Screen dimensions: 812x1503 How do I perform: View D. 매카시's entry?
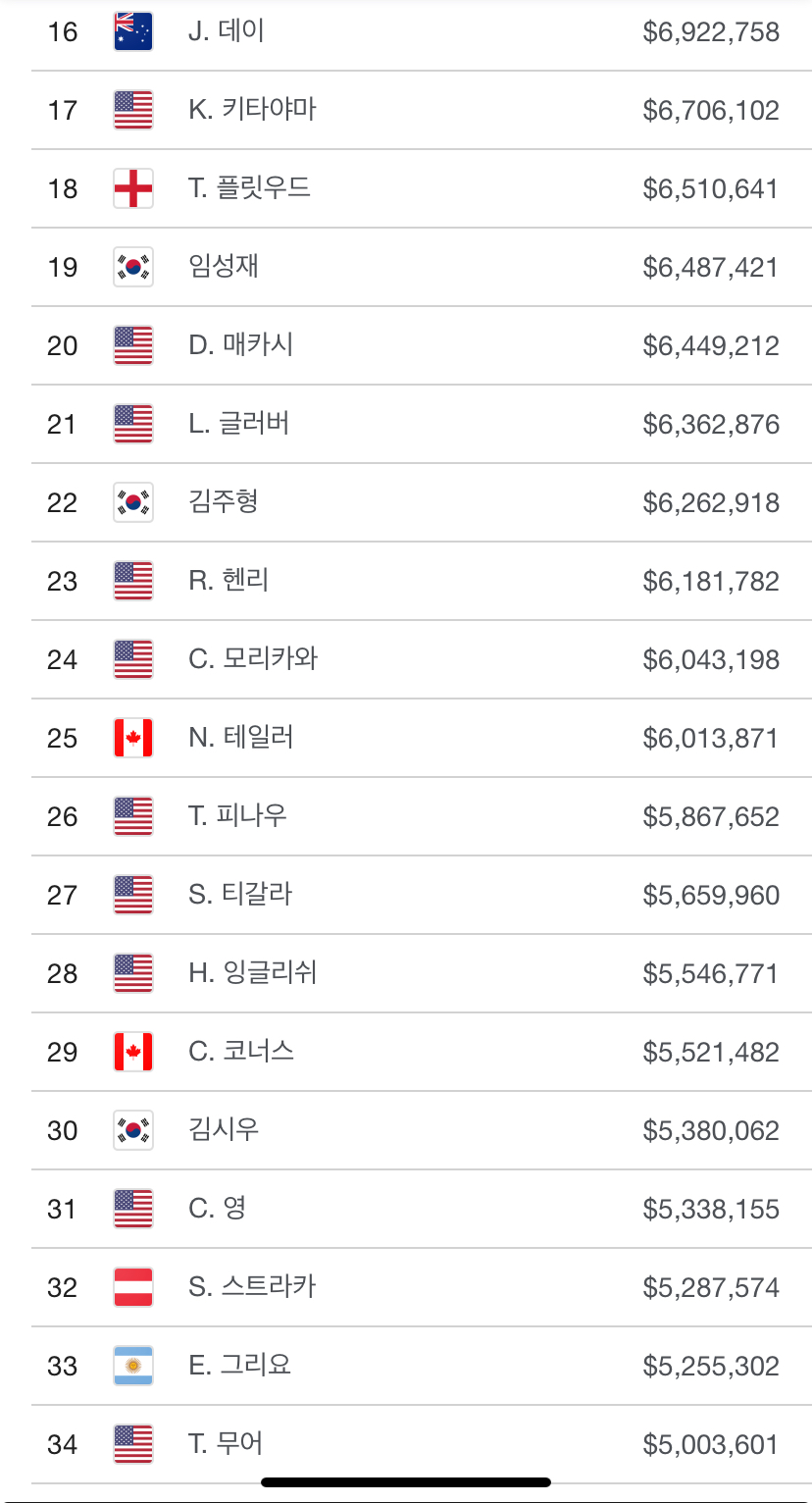click(x=422, y=345)
